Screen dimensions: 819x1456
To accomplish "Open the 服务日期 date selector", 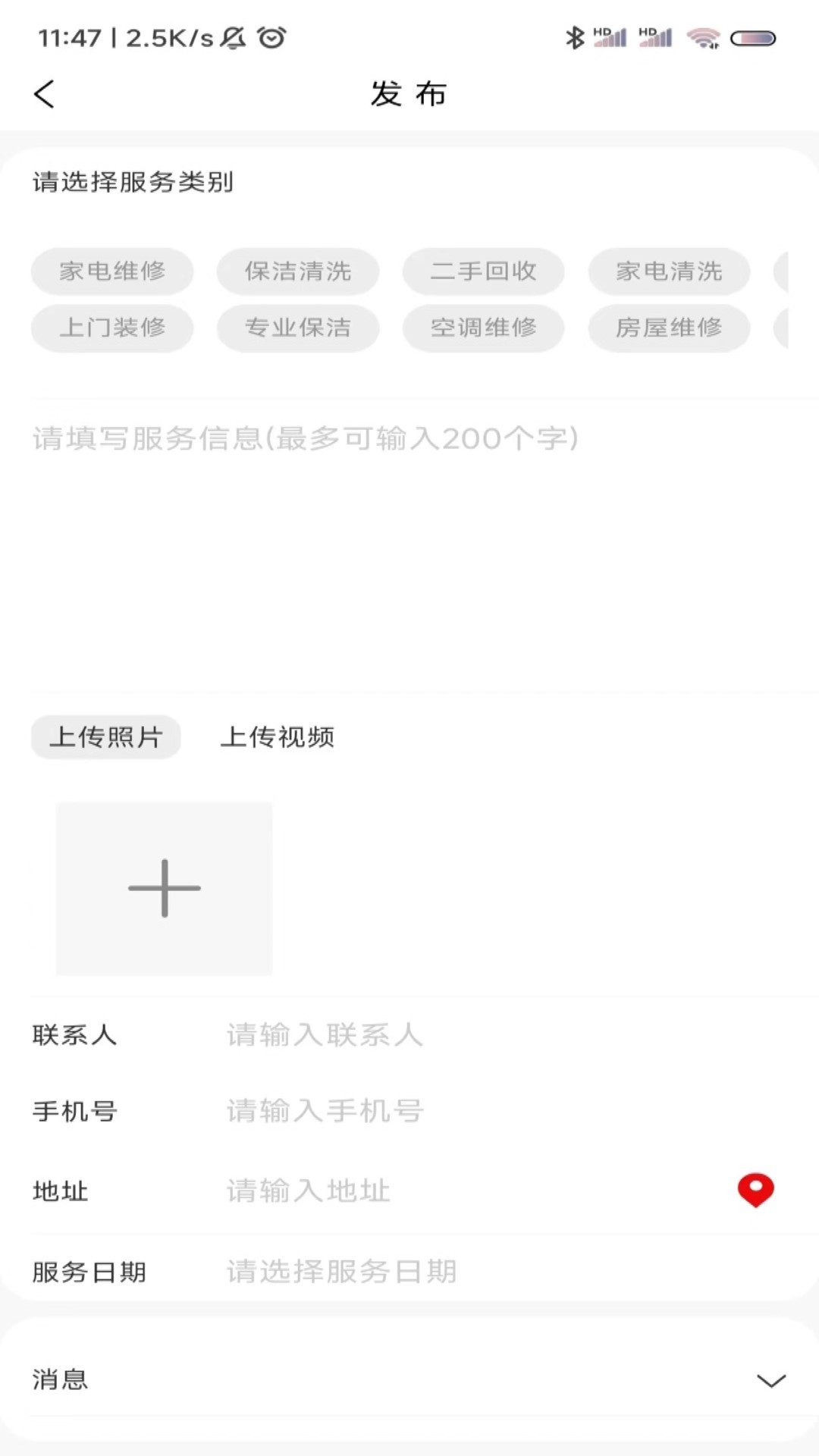I will pos(340,1272).
